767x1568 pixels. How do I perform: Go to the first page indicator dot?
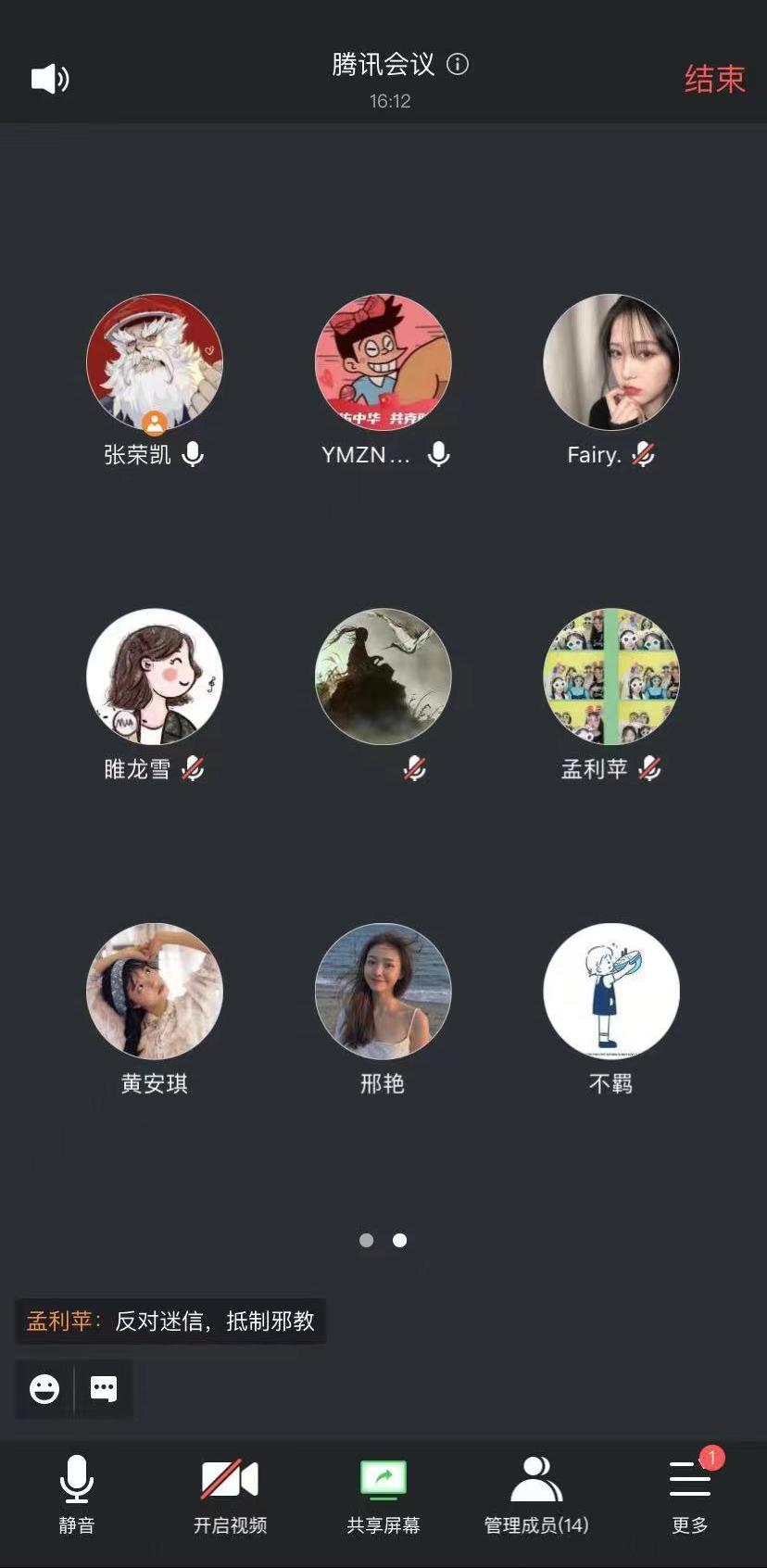[x=367, y=1240]
